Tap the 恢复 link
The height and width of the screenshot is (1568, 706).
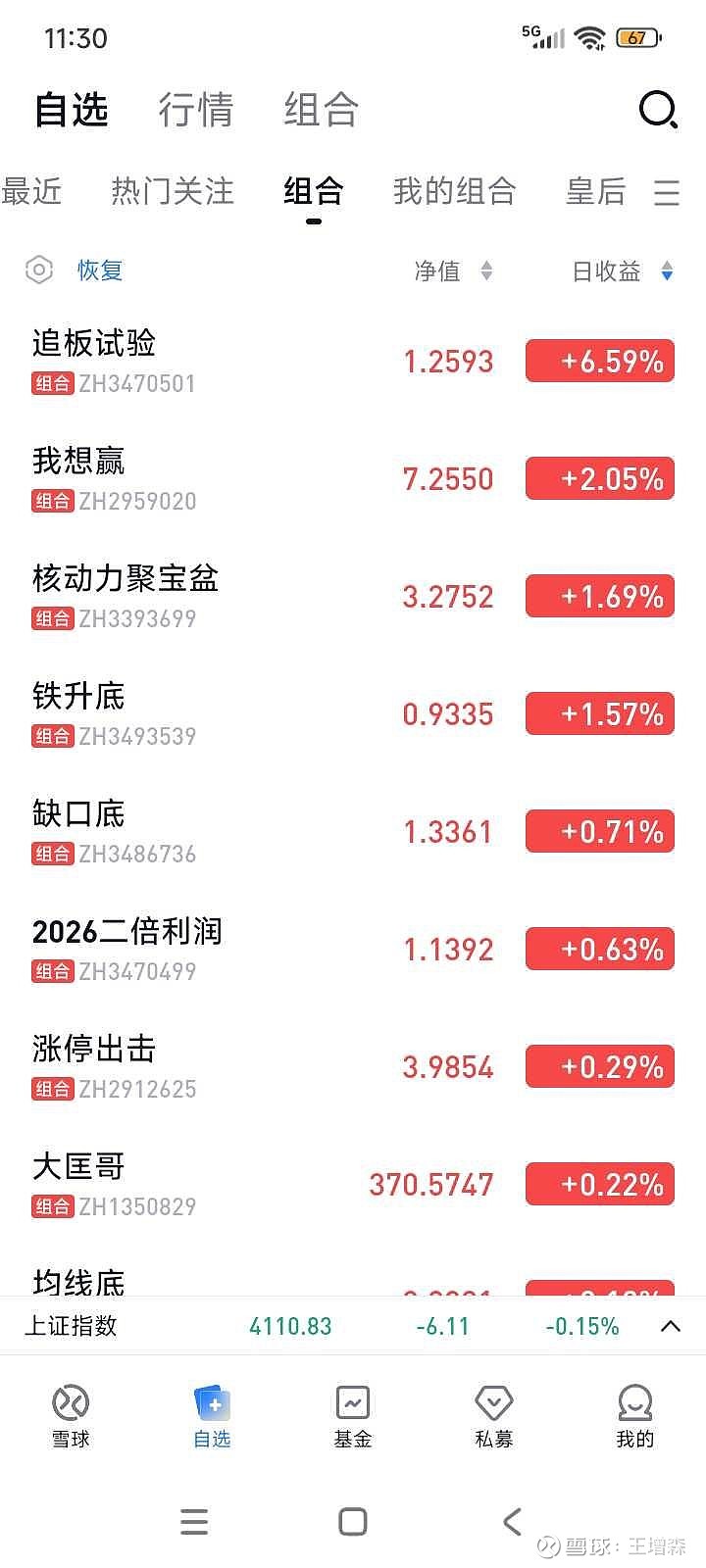pyautogui.click(x=100, y=269)
